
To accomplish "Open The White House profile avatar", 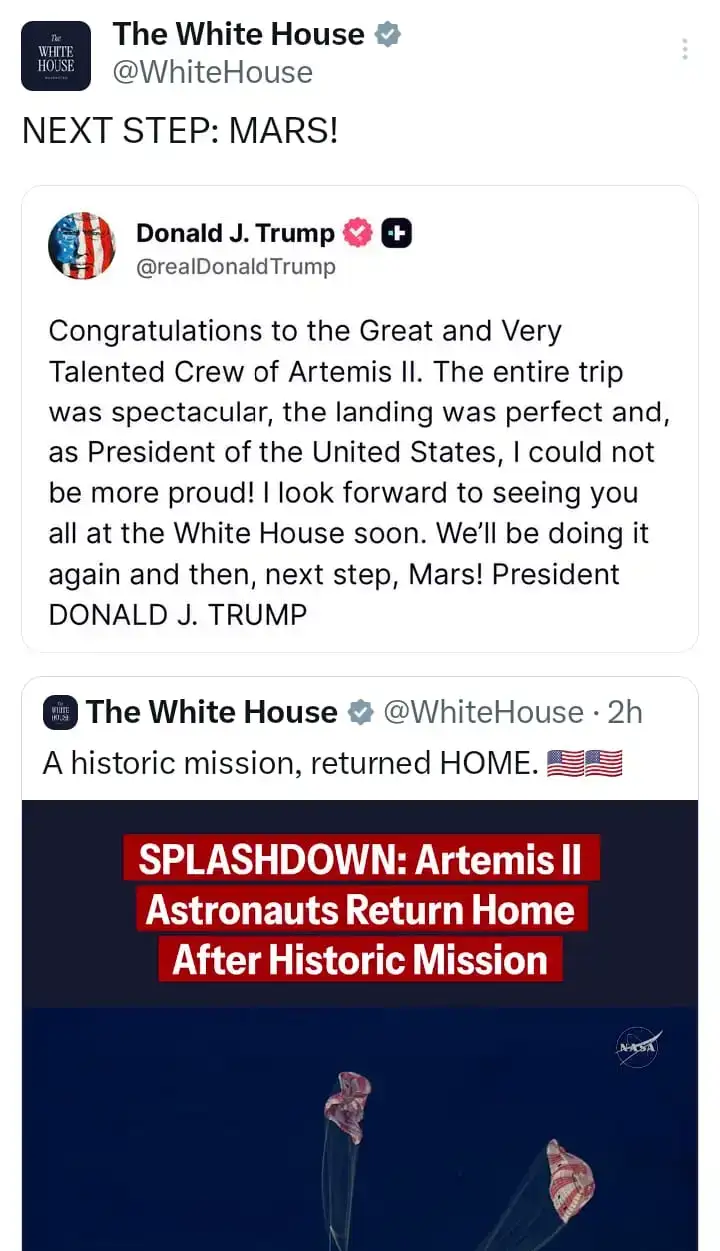I will [x=56, y=56].
